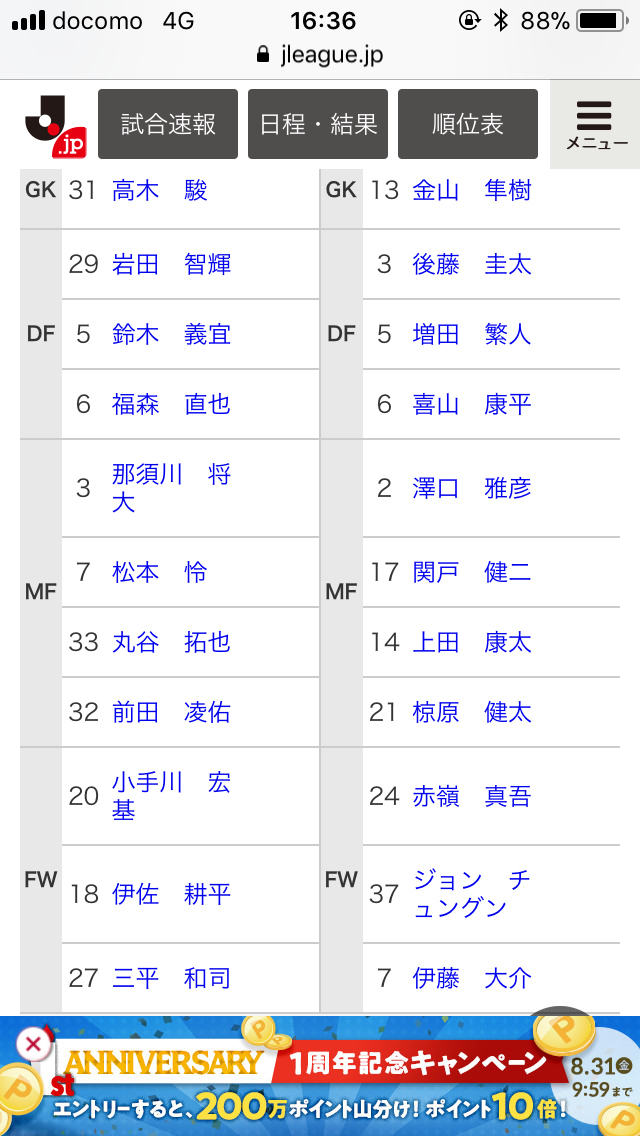View 後藤 圭太's player page
The height and width of the screenshot is (1136, 640).
(x=472, y=264)
